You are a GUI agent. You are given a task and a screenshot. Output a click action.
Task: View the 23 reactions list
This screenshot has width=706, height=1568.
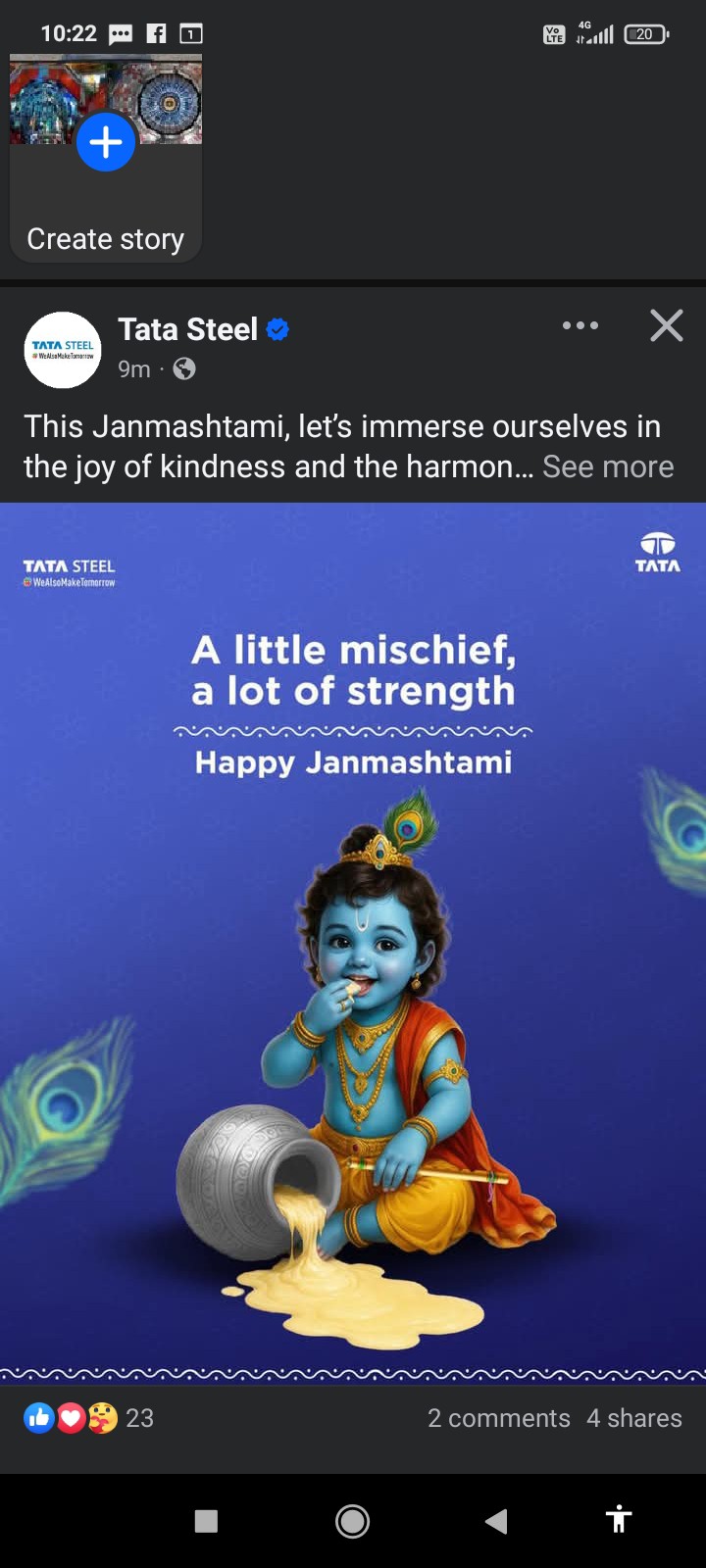[88, 1418]
